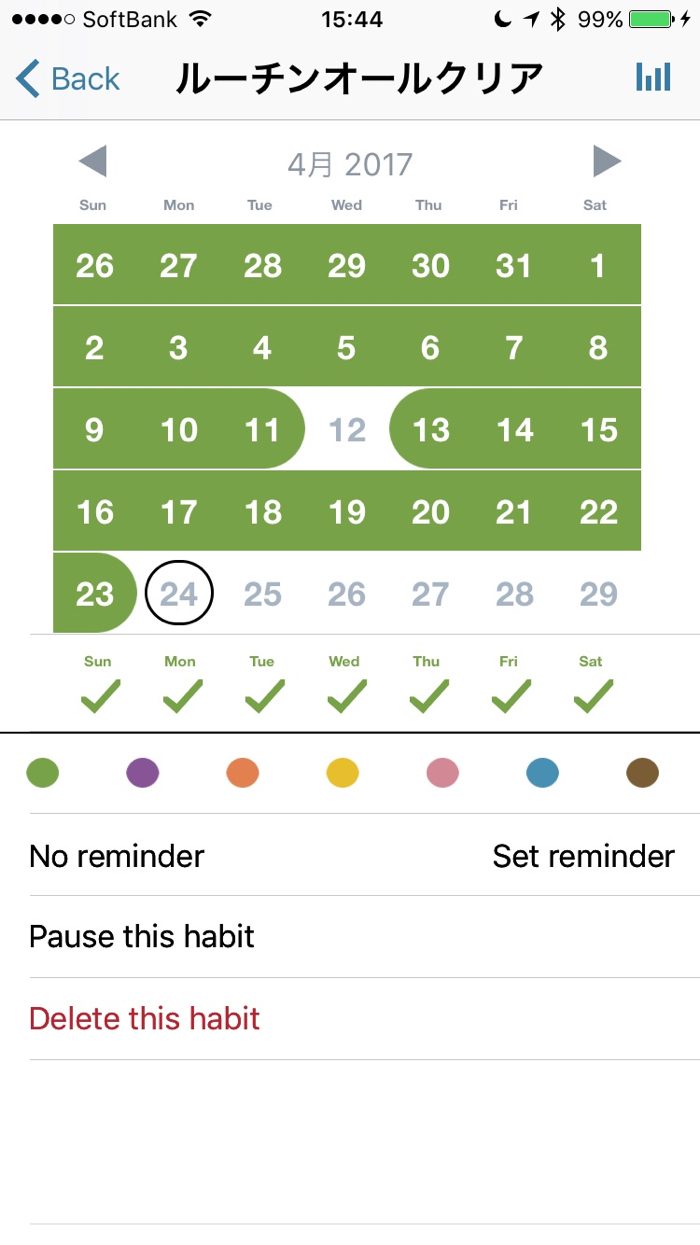Delete this habit

(x=145, y=1019)
